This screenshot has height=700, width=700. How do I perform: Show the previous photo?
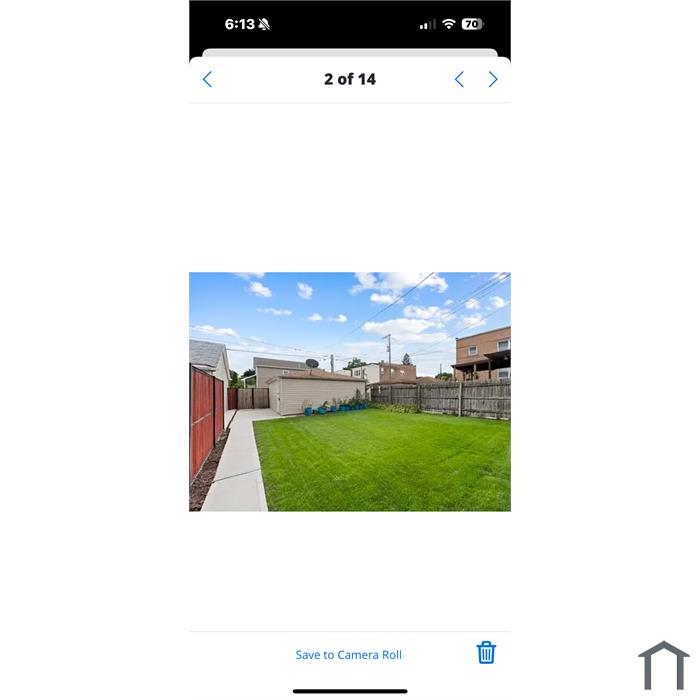click(459, 79)
